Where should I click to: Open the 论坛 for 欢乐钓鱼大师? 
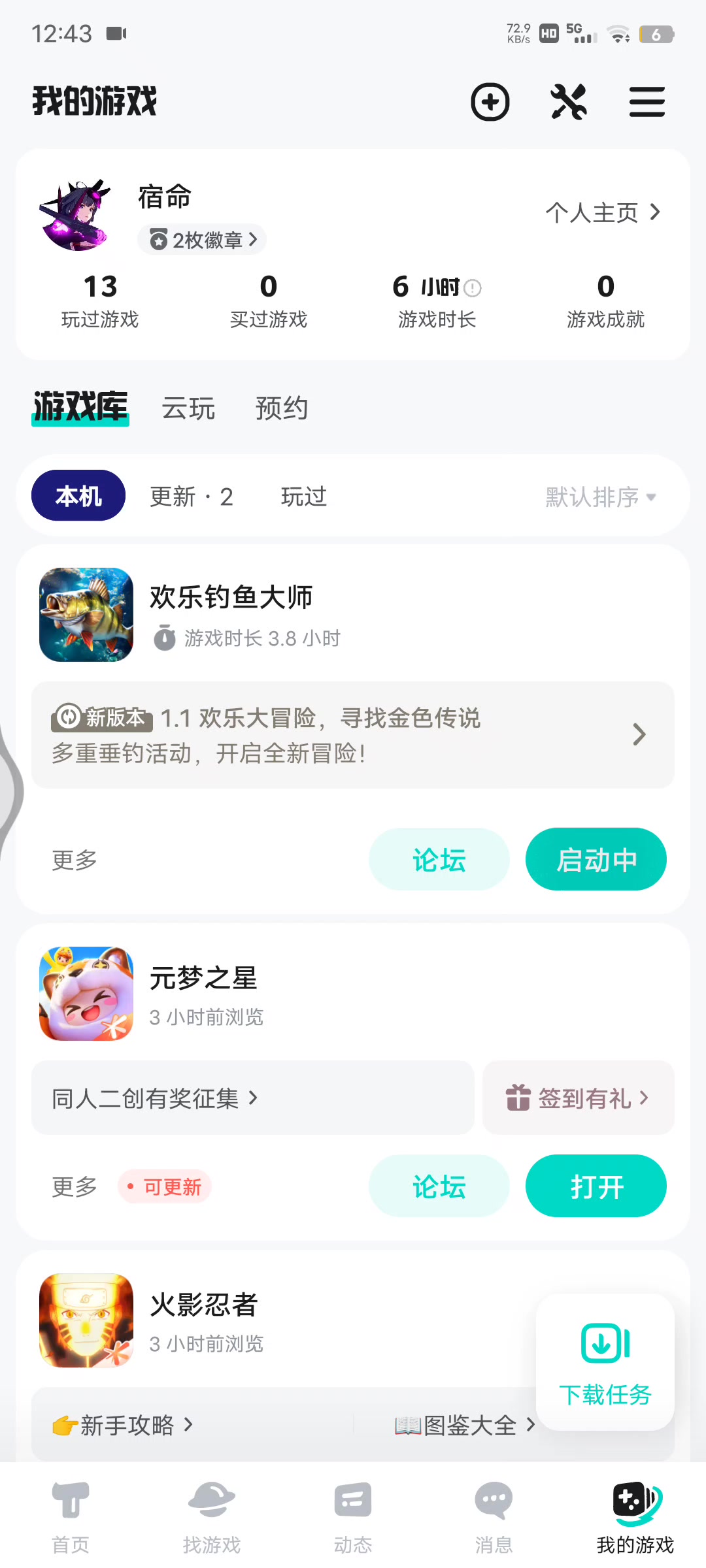tap(439, 859)
